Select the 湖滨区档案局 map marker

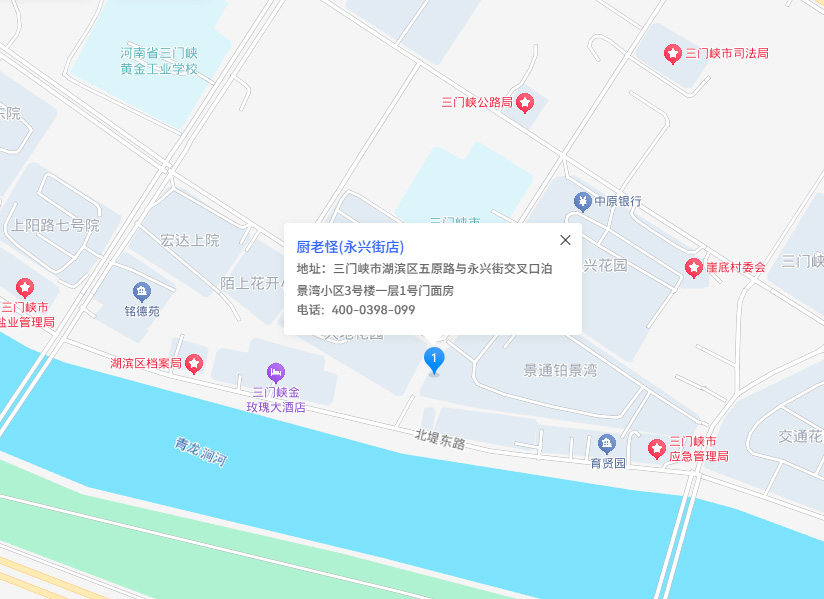click(194, 363)
